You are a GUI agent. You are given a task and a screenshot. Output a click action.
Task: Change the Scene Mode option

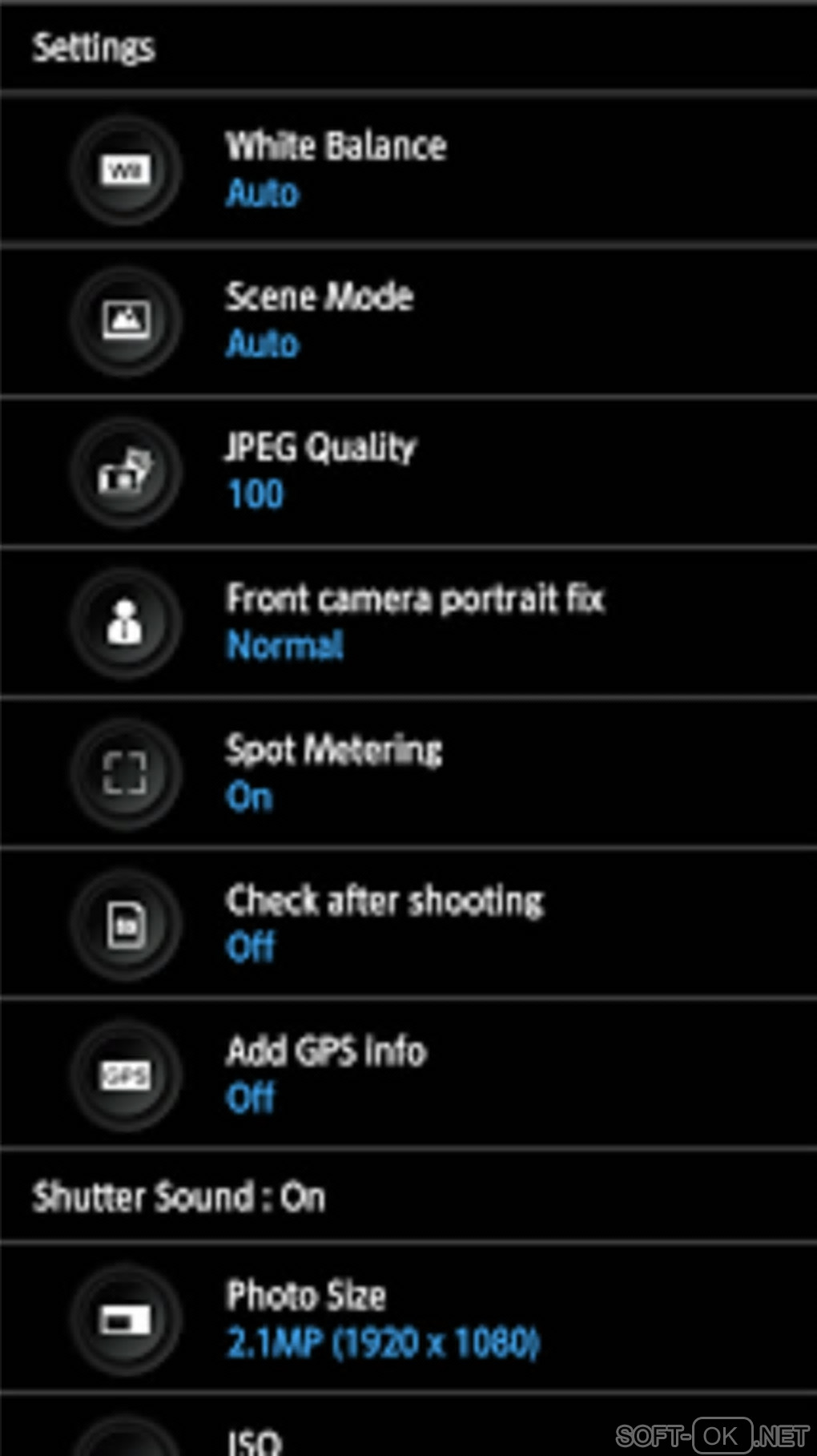pyautogui.click(x=408, y=320)
